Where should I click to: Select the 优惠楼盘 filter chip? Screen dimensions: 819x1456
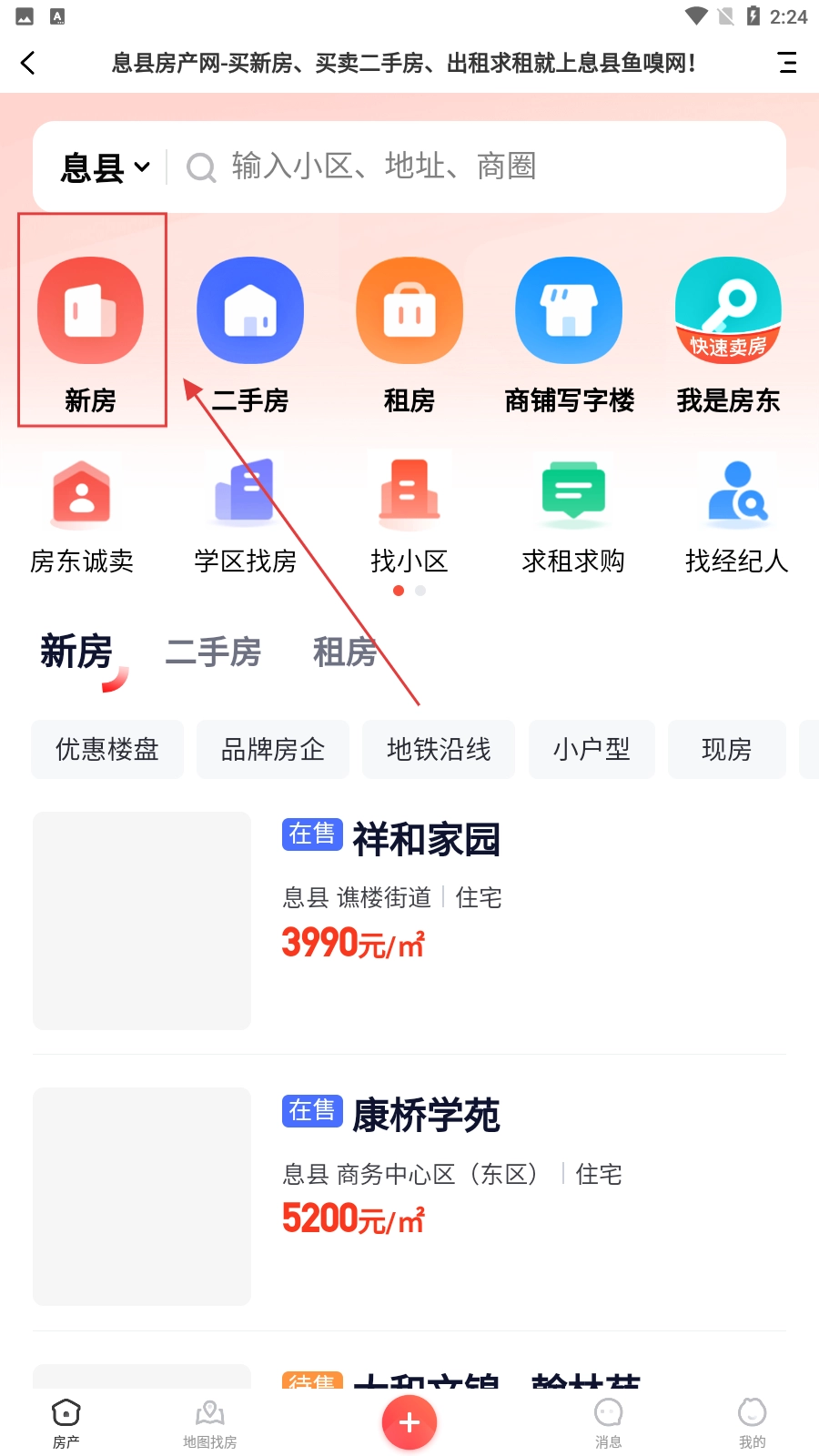point(107,749)
